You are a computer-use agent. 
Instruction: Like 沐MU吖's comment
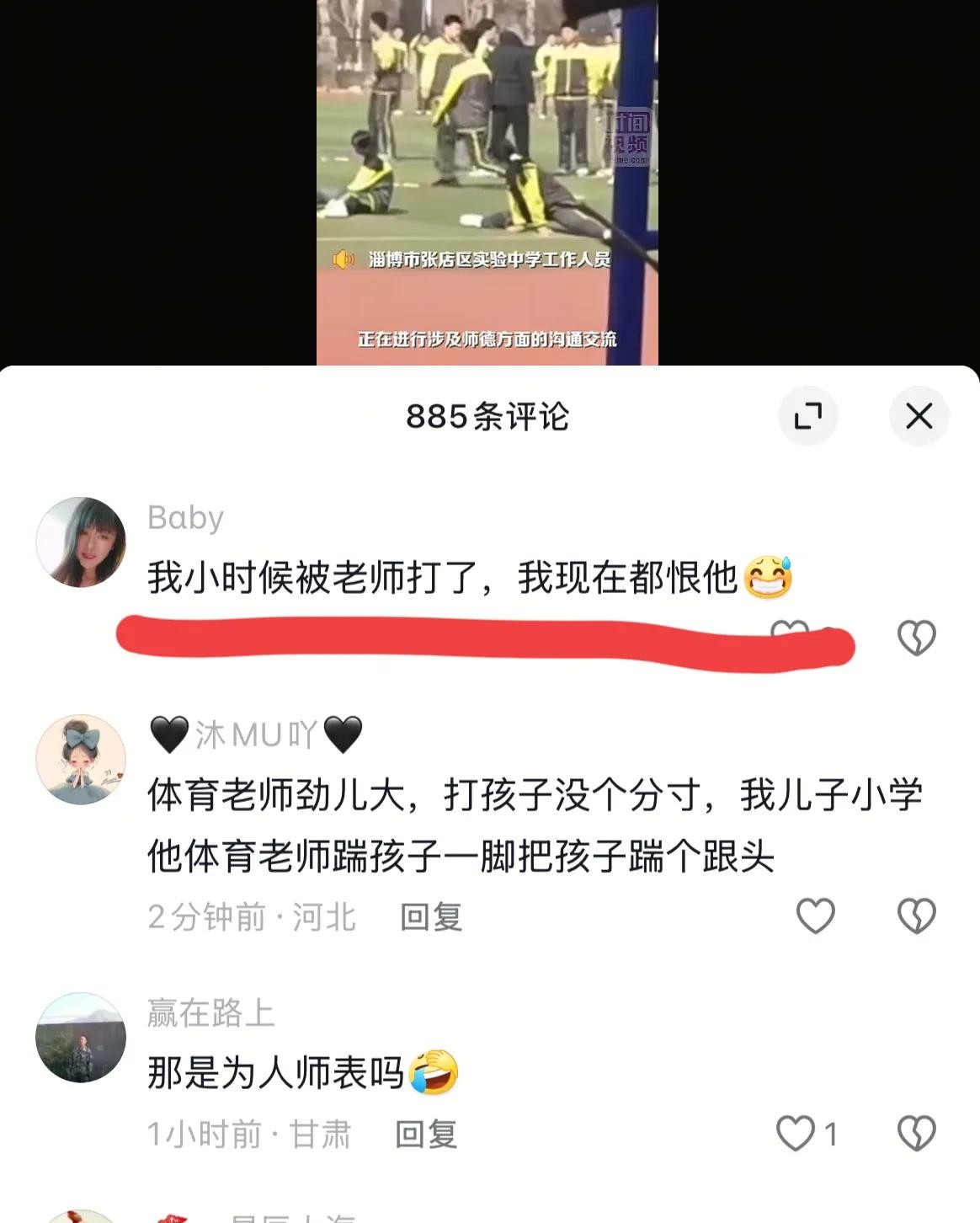coord(815,916)
